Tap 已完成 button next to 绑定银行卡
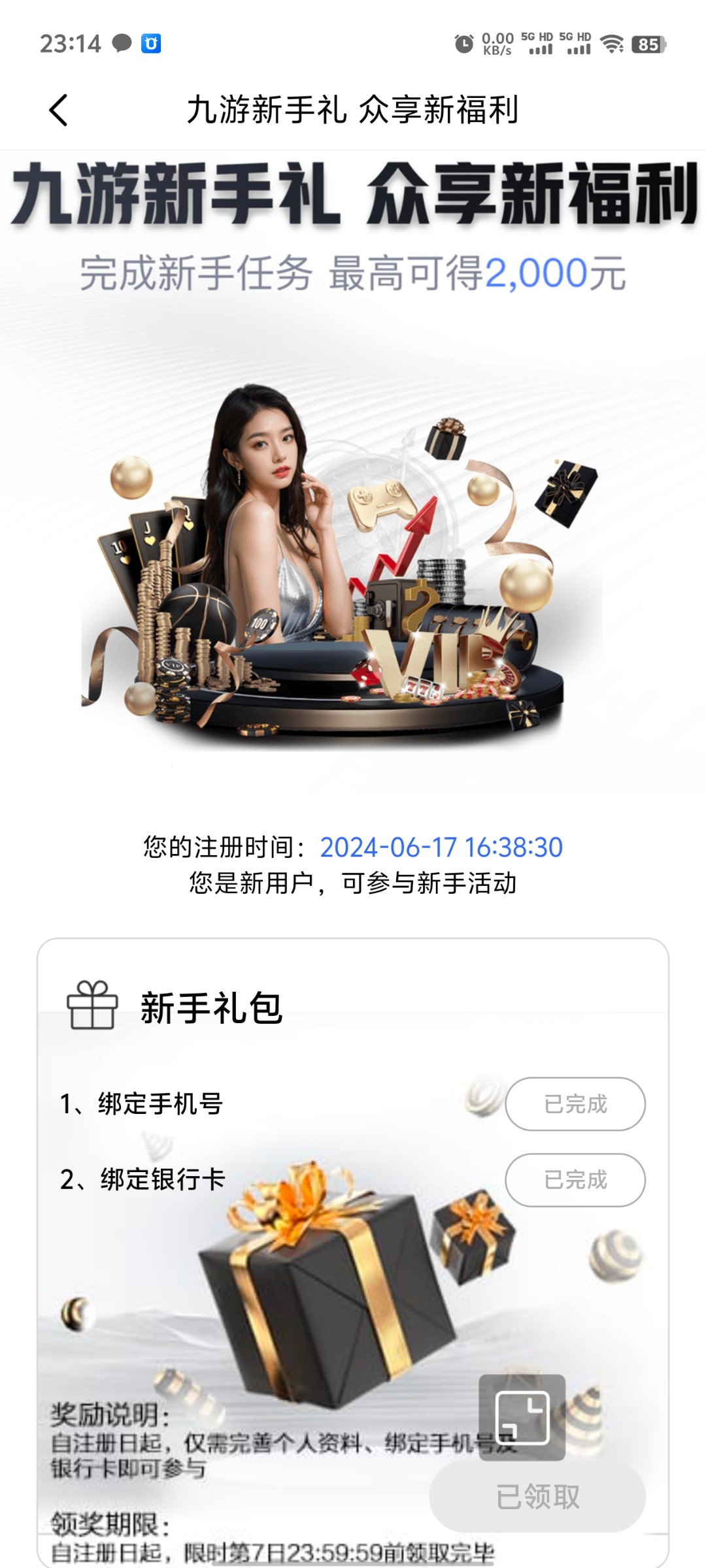 (575, 1180)
